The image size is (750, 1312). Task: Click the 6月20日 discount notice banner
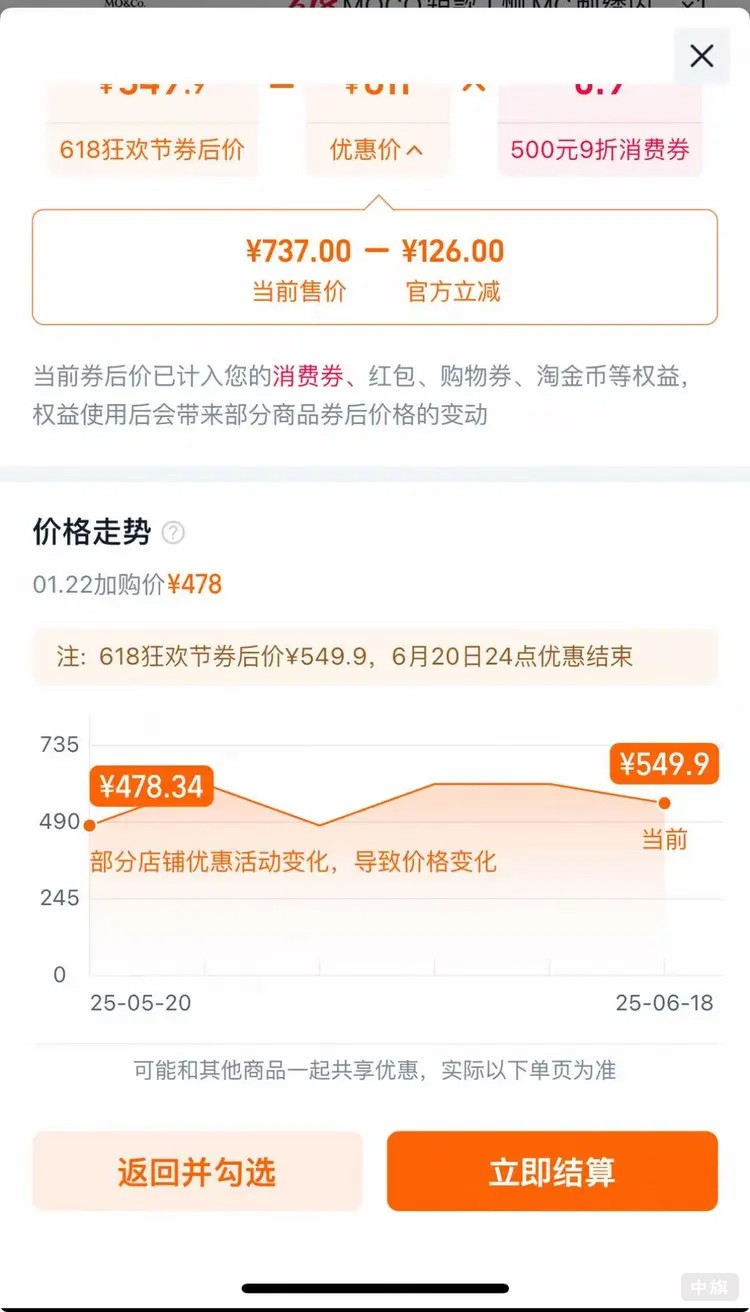point(375,655)
